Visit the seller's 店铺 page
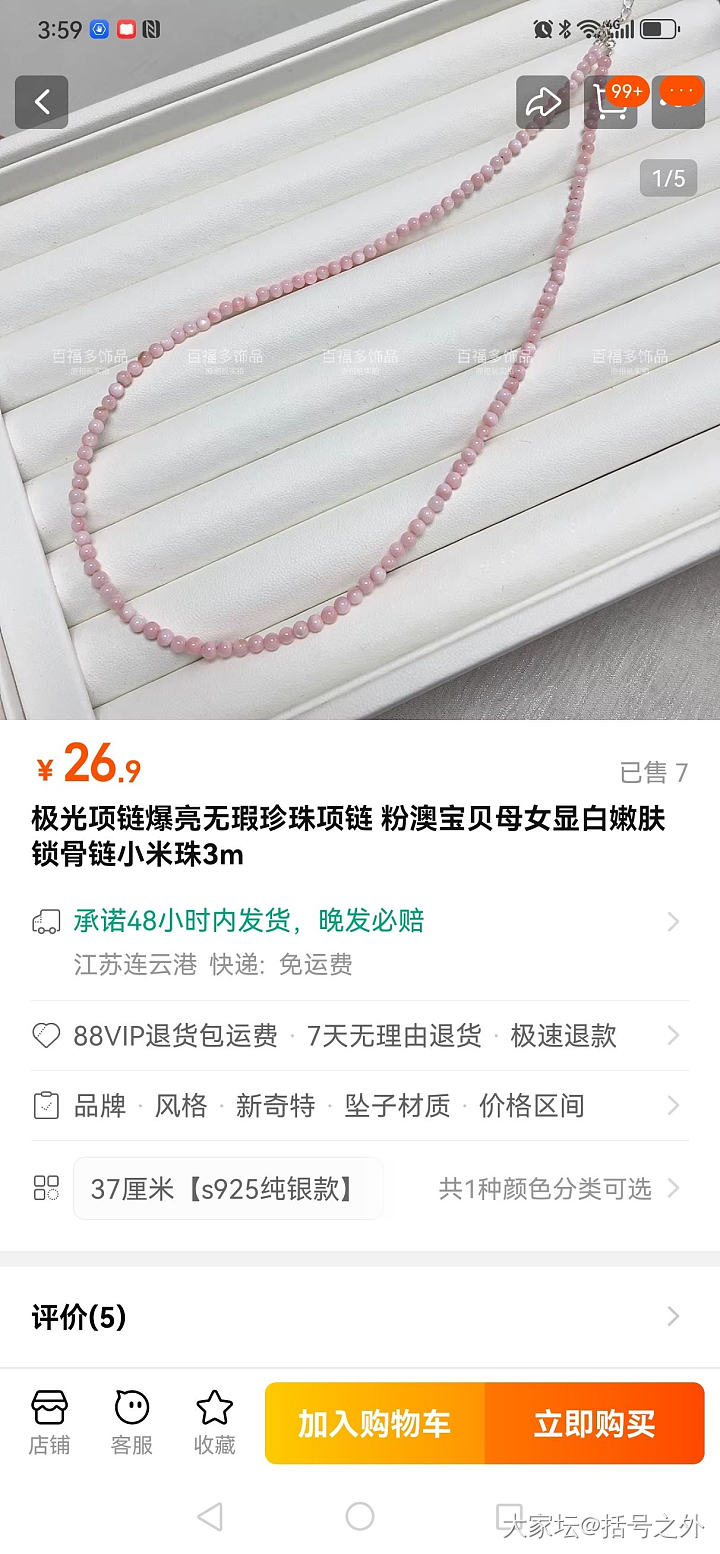This screenshot has height=1554, width=720. point(49,1422)
